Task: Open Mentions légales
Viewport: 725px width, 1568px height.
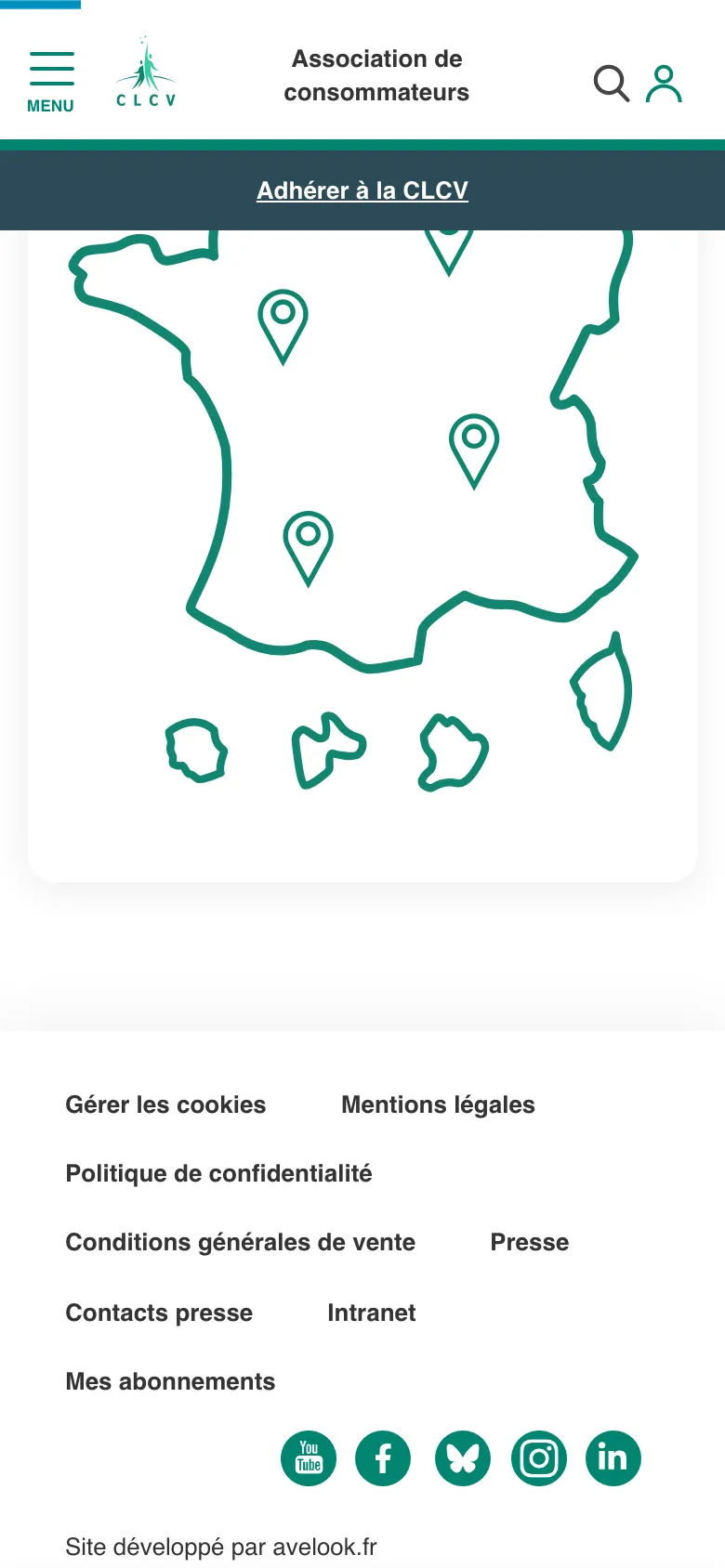Action: click(438, 1104)
